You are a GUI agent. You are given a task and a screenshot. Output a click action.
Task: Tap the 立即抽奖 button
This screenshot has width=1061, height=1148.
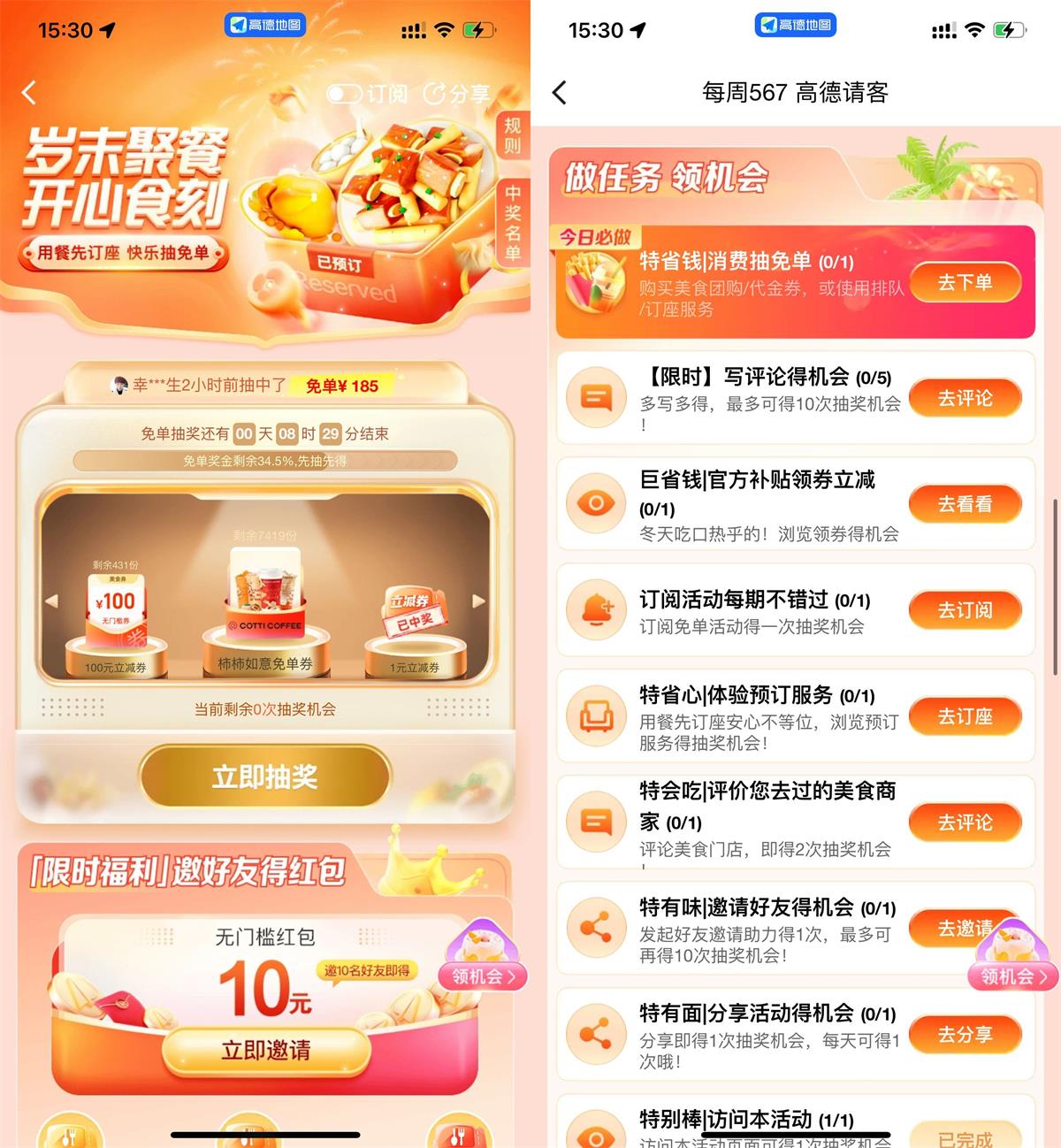click(264, 777)
